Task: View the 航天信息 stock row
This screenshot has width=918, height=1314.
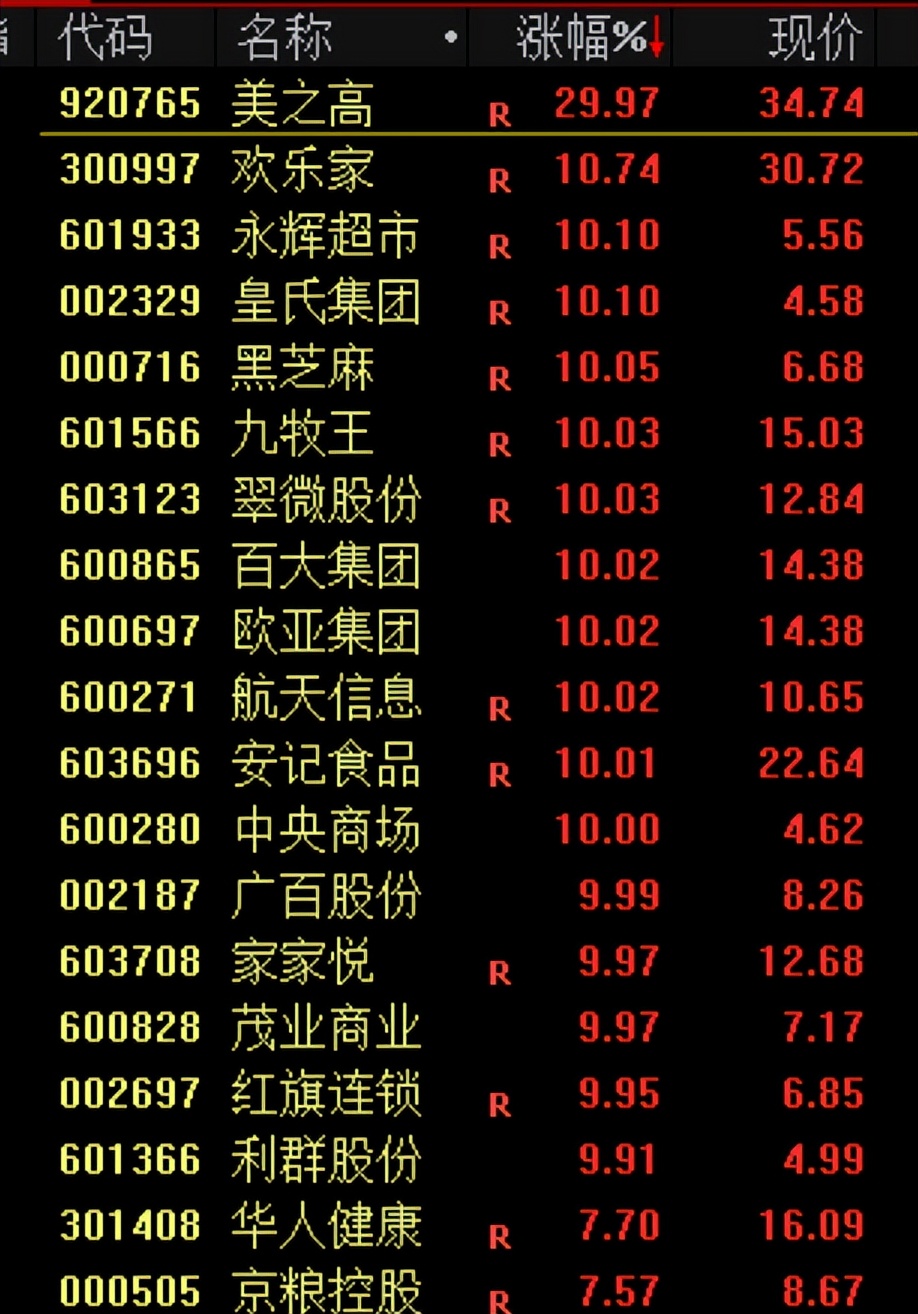Action: 325,698
